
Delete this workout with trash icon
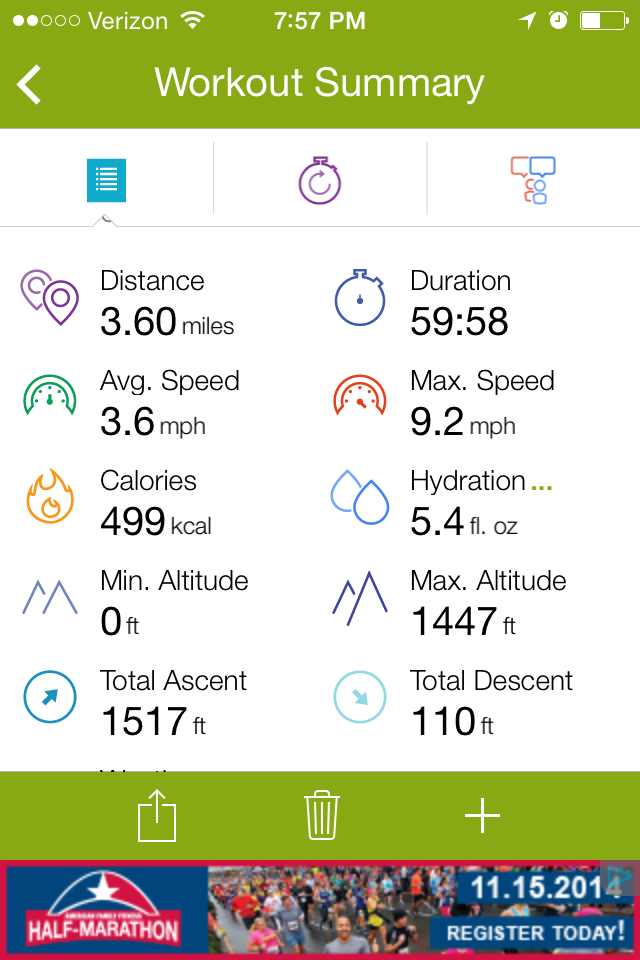pos(321,816)
